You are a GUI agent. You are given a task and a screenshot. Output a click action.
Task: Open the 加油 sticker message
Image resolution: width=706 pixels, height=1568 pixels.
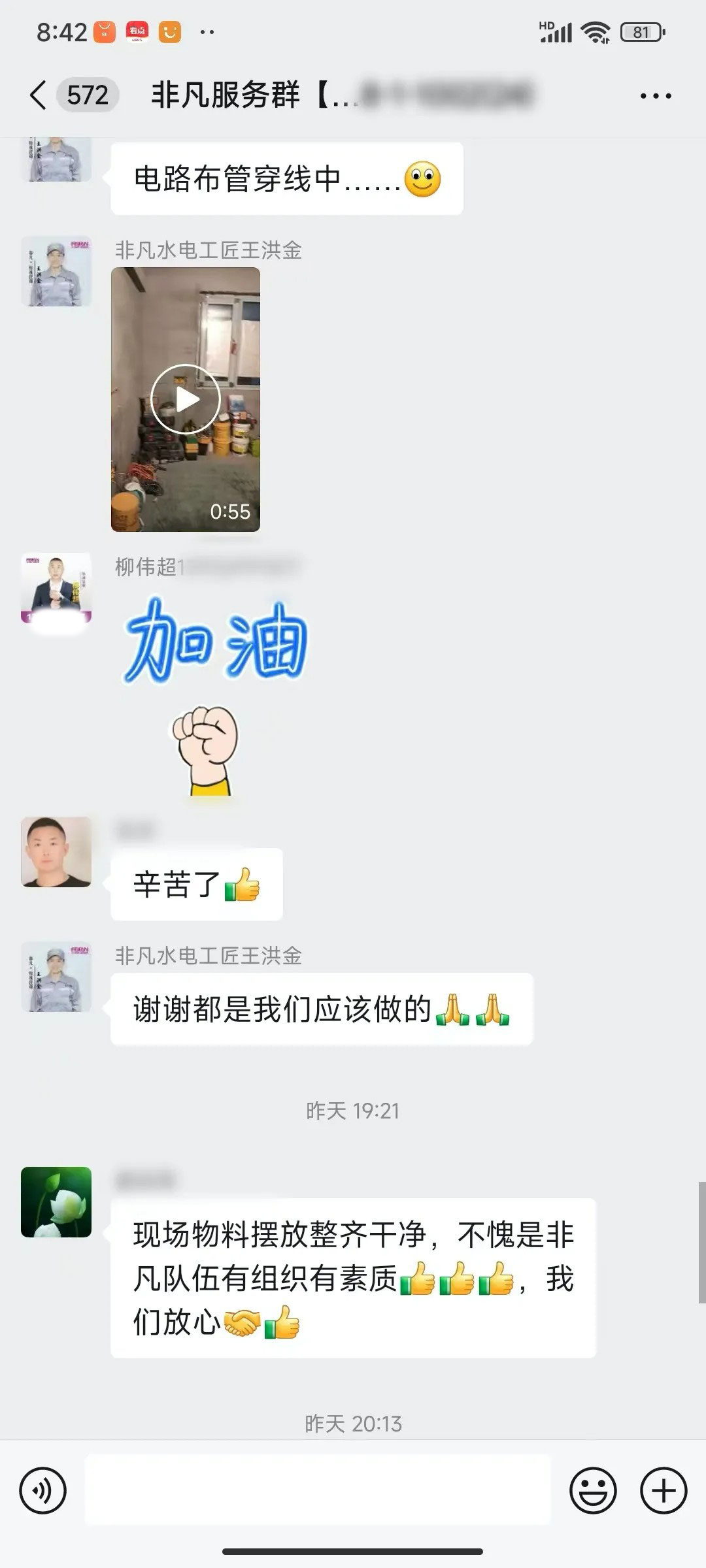pos(216,693)
